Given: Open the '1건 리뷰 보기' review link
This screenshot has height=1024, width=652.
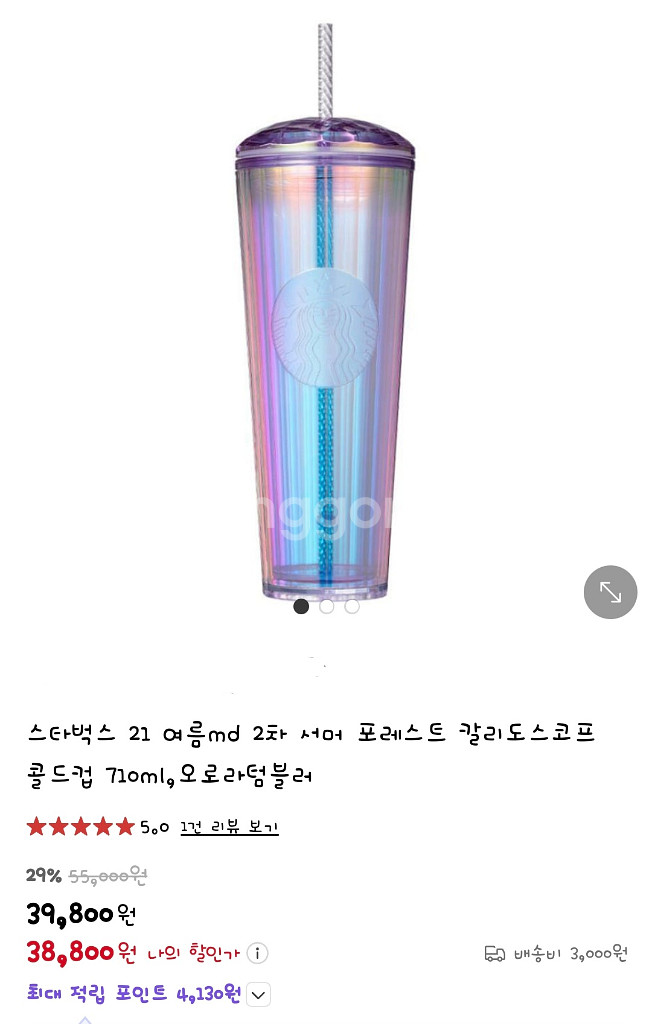Looking at the screenshot, I should tap(229, 827).
